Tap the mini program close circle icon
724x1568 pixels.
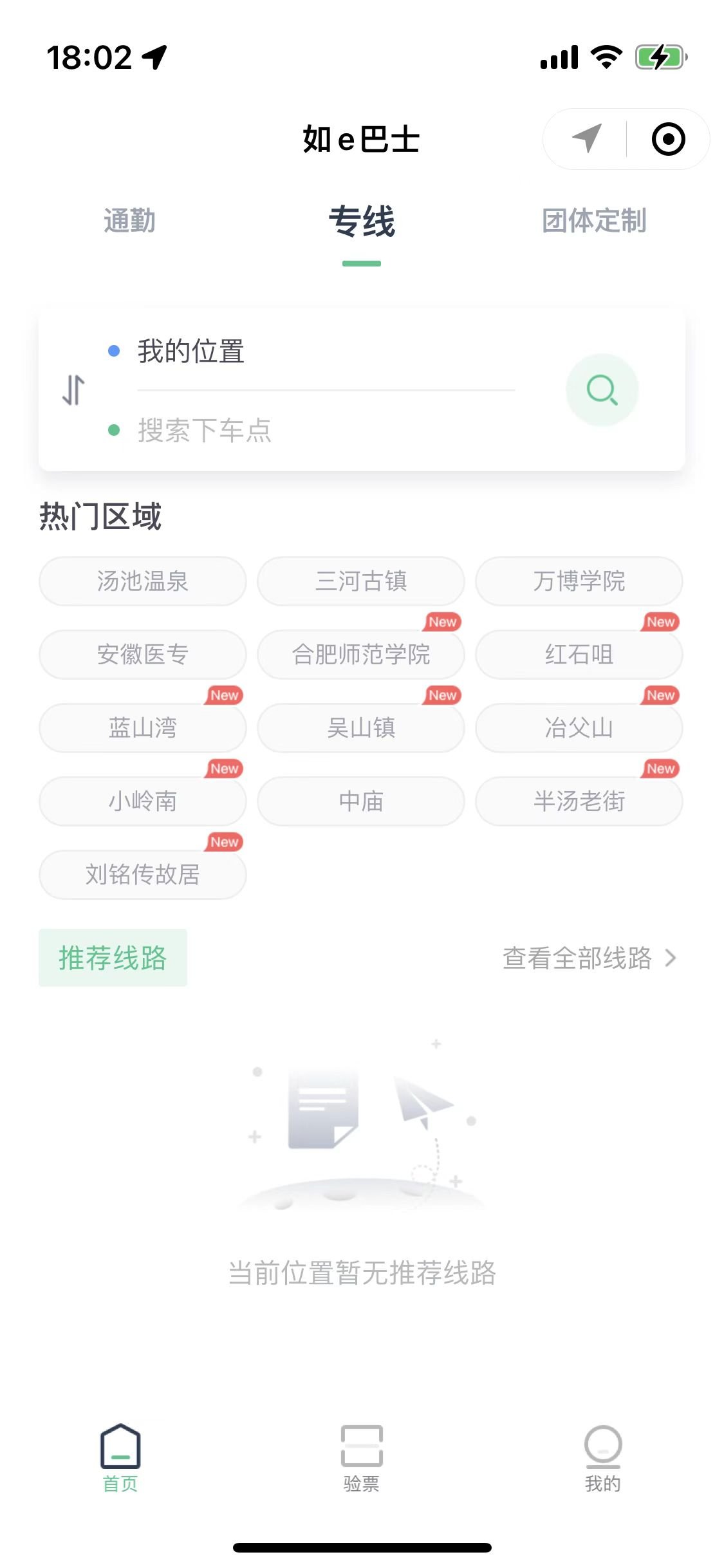[668, 139]
